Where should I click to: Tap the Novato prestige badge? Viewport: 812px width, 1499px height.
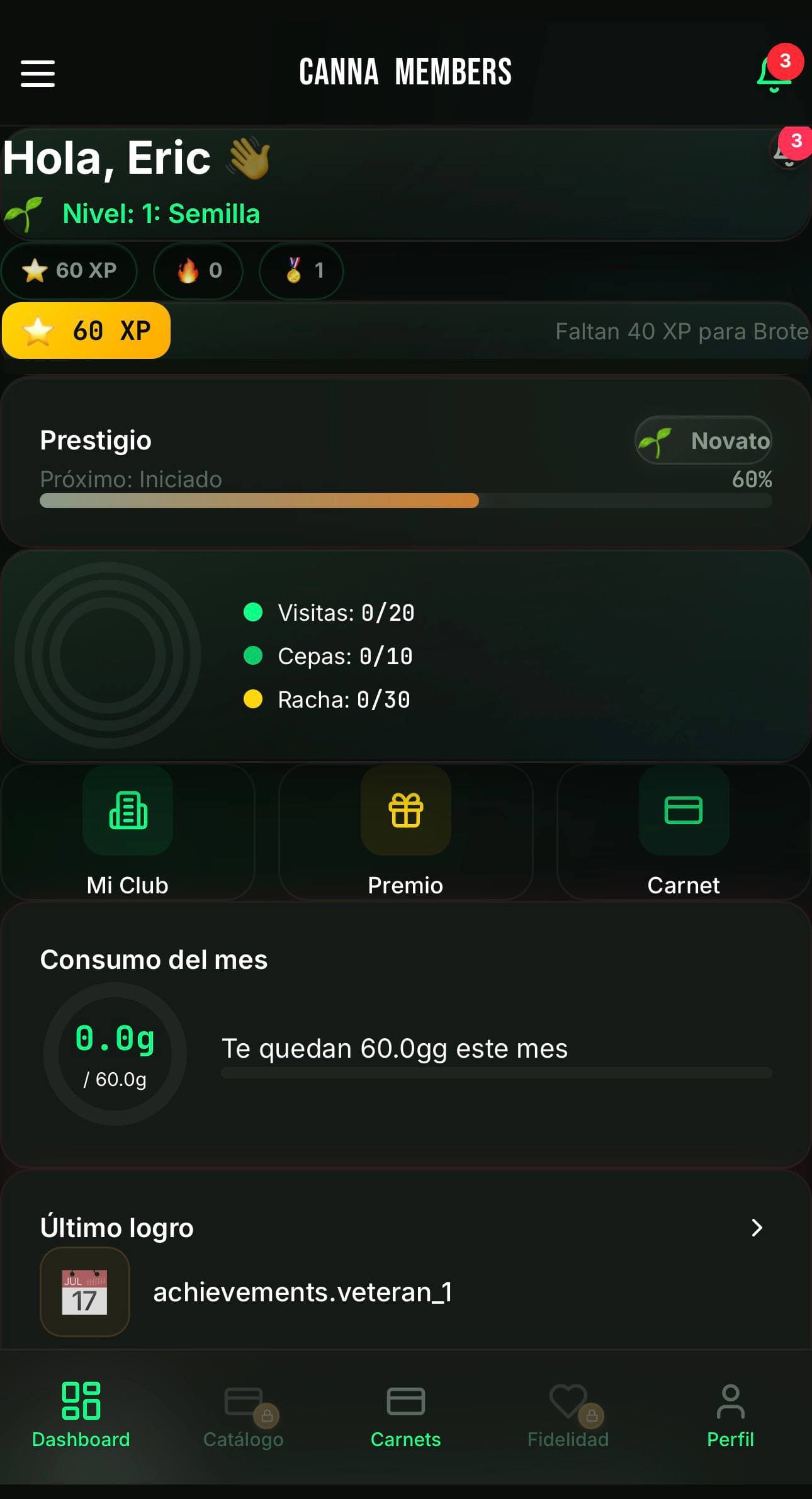tap(703, 440)
